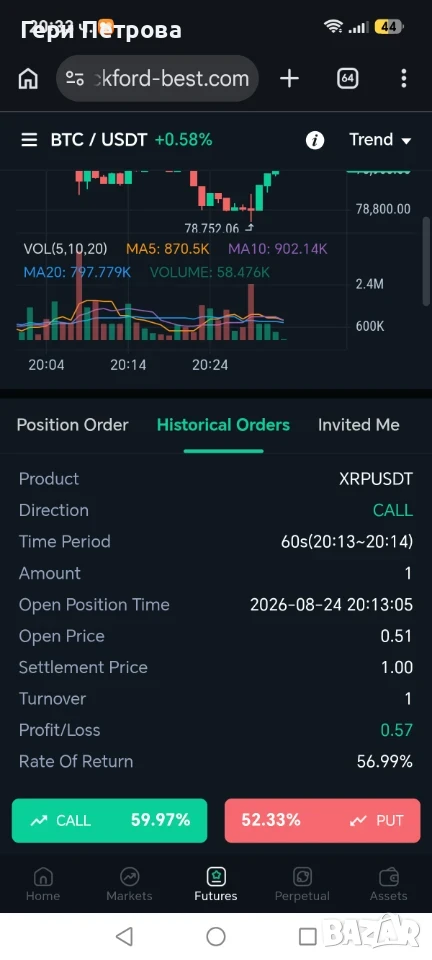Select the Historical Orders tab
Viewport: 432px width, 960px height.
(x=223, y=425)
